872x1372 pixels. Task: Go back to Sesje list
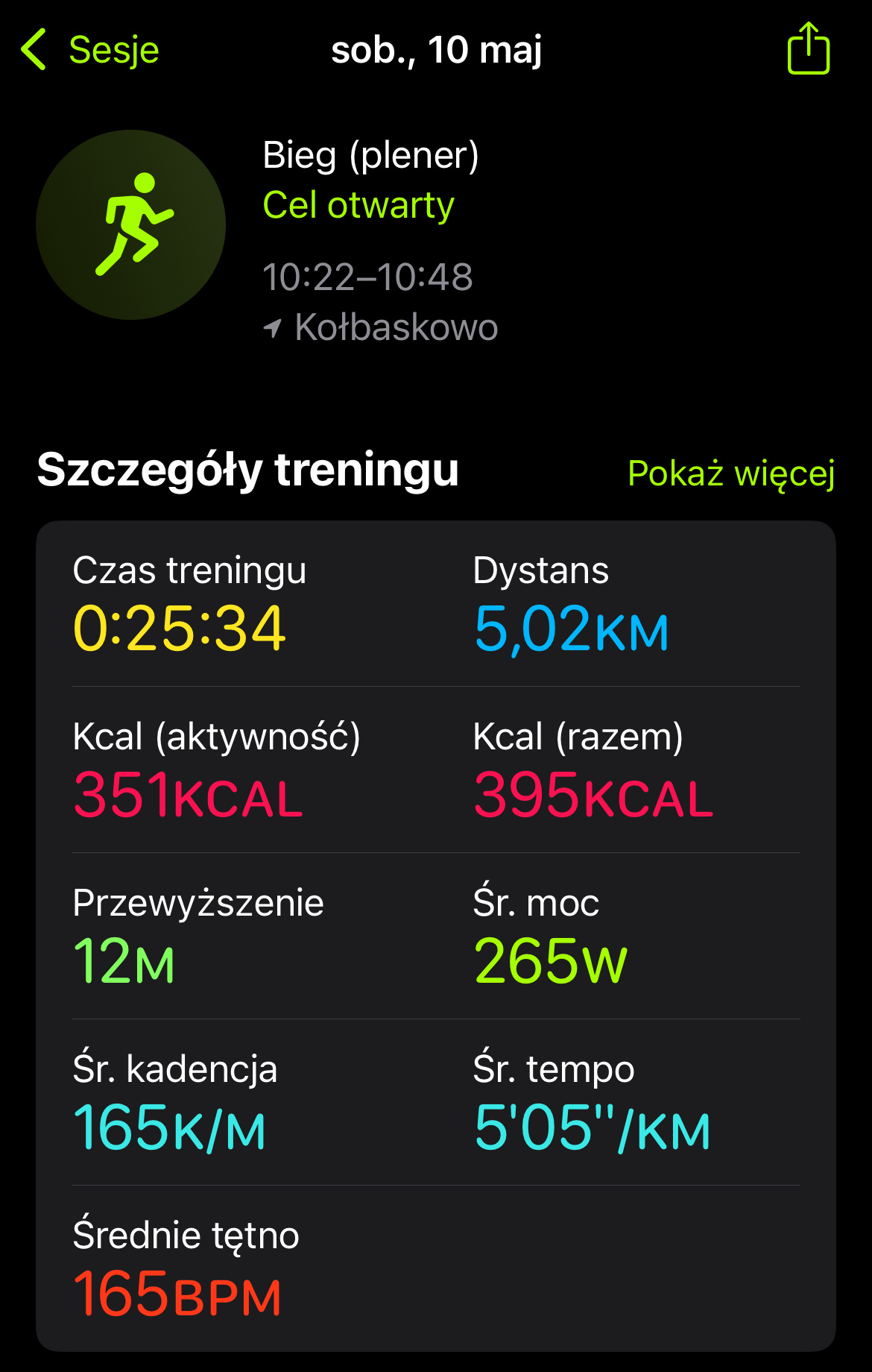tap(113, 50)
